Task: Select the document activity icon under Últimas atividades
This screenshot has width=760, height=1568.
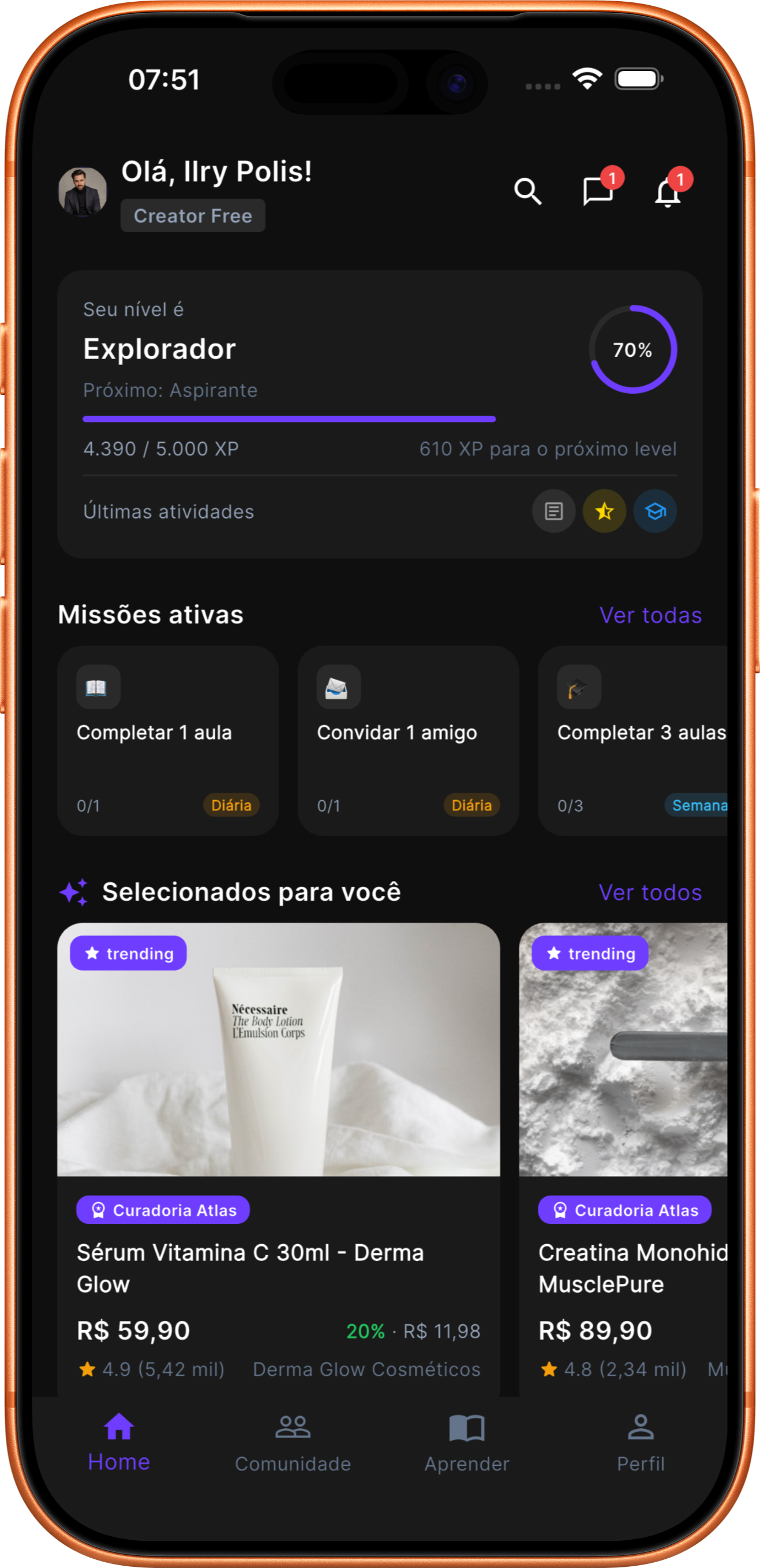Action: [x=553, y=512]
